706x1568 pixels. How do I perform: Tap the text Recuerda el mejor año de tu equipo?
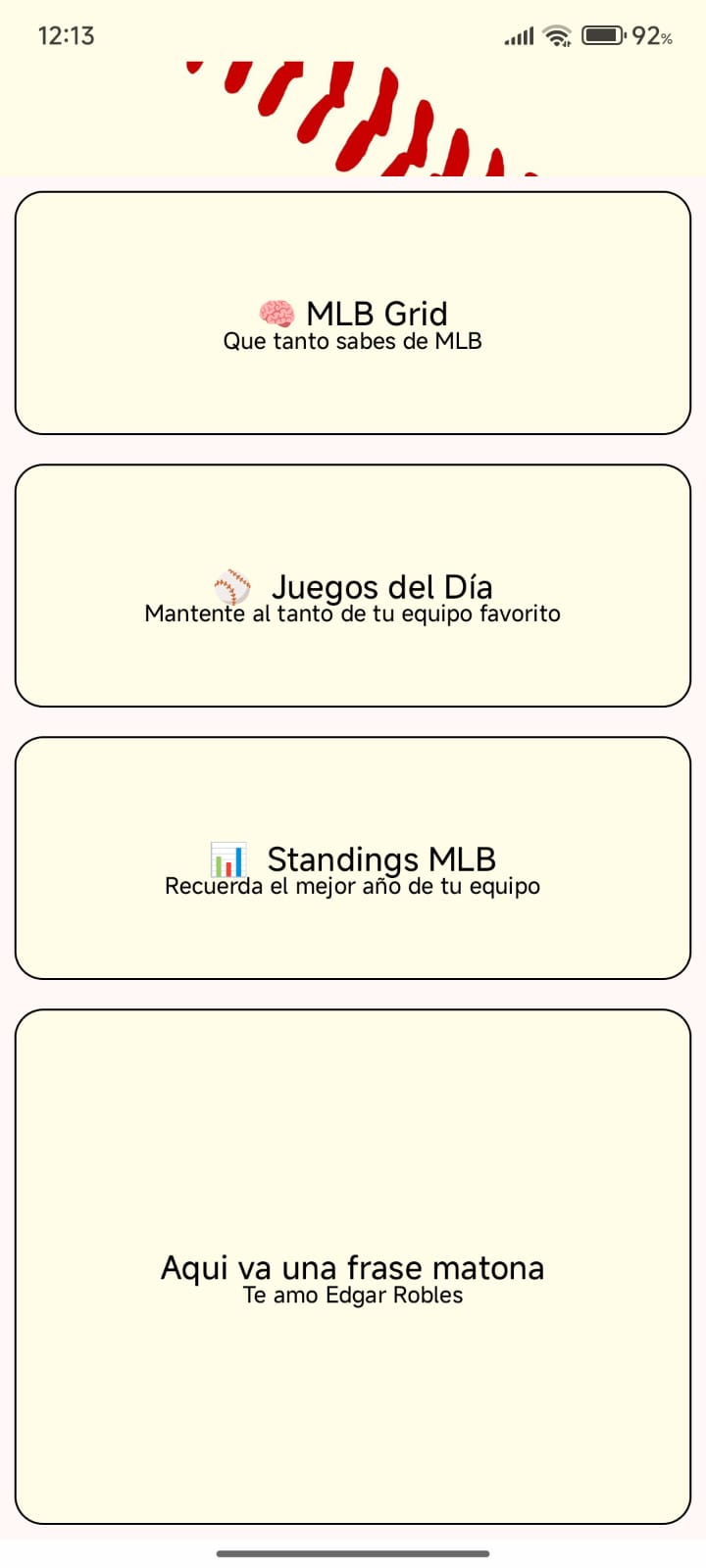pos(351,885)
